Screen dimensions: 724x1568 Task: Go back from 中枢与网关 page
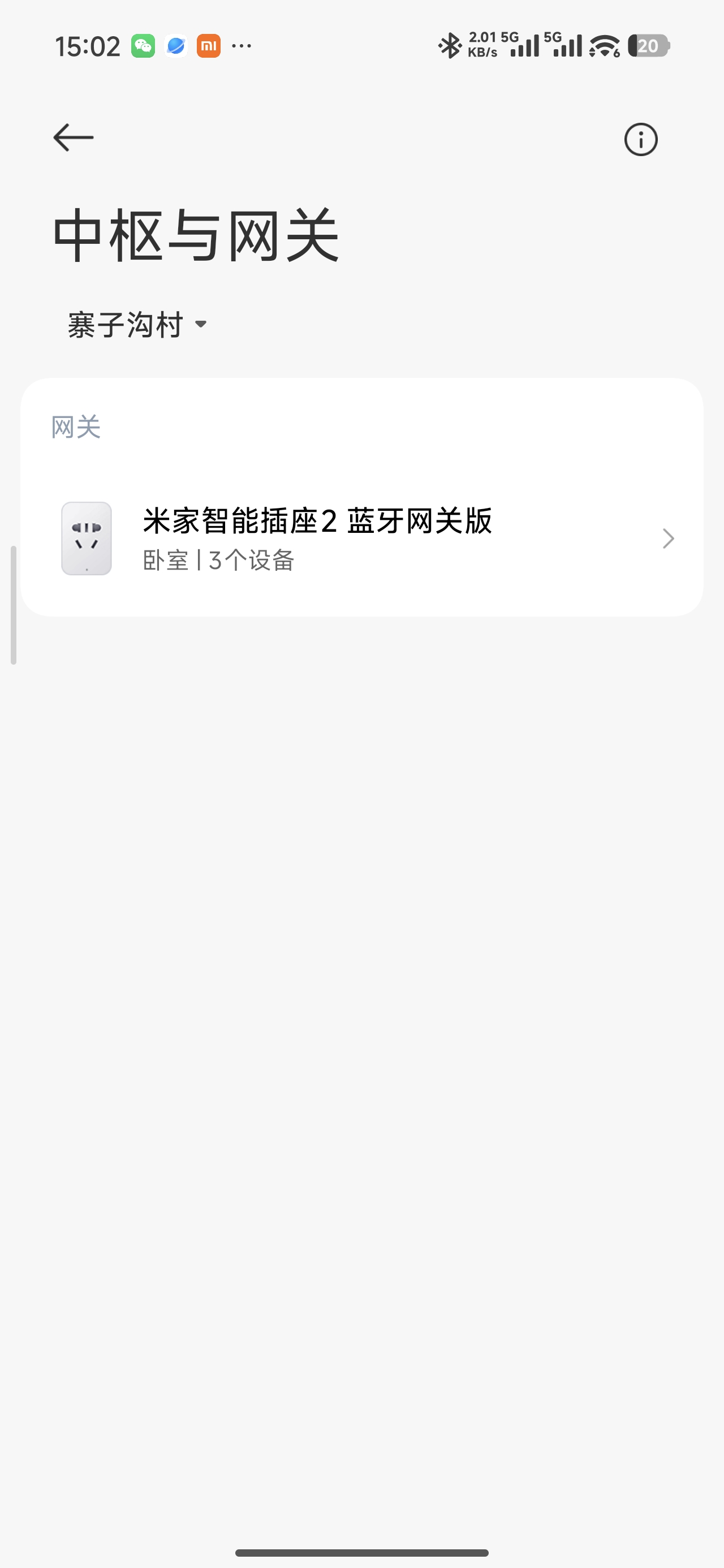(73, 137)
